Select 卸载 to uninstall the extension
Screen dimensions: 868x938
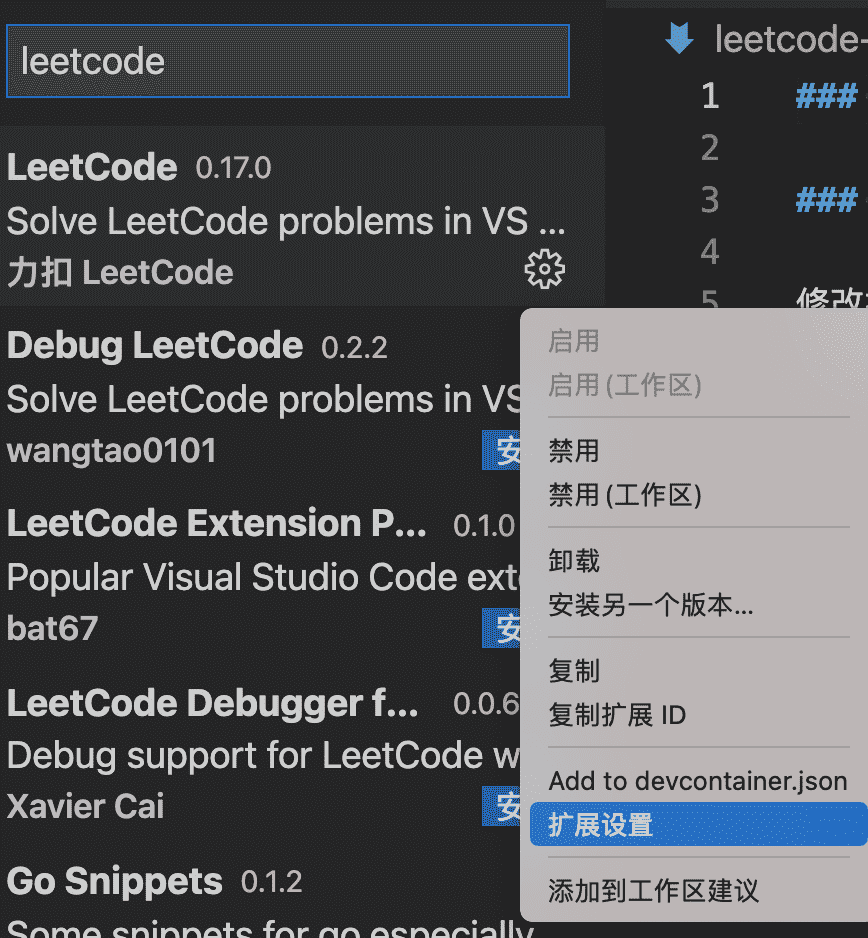574,561
